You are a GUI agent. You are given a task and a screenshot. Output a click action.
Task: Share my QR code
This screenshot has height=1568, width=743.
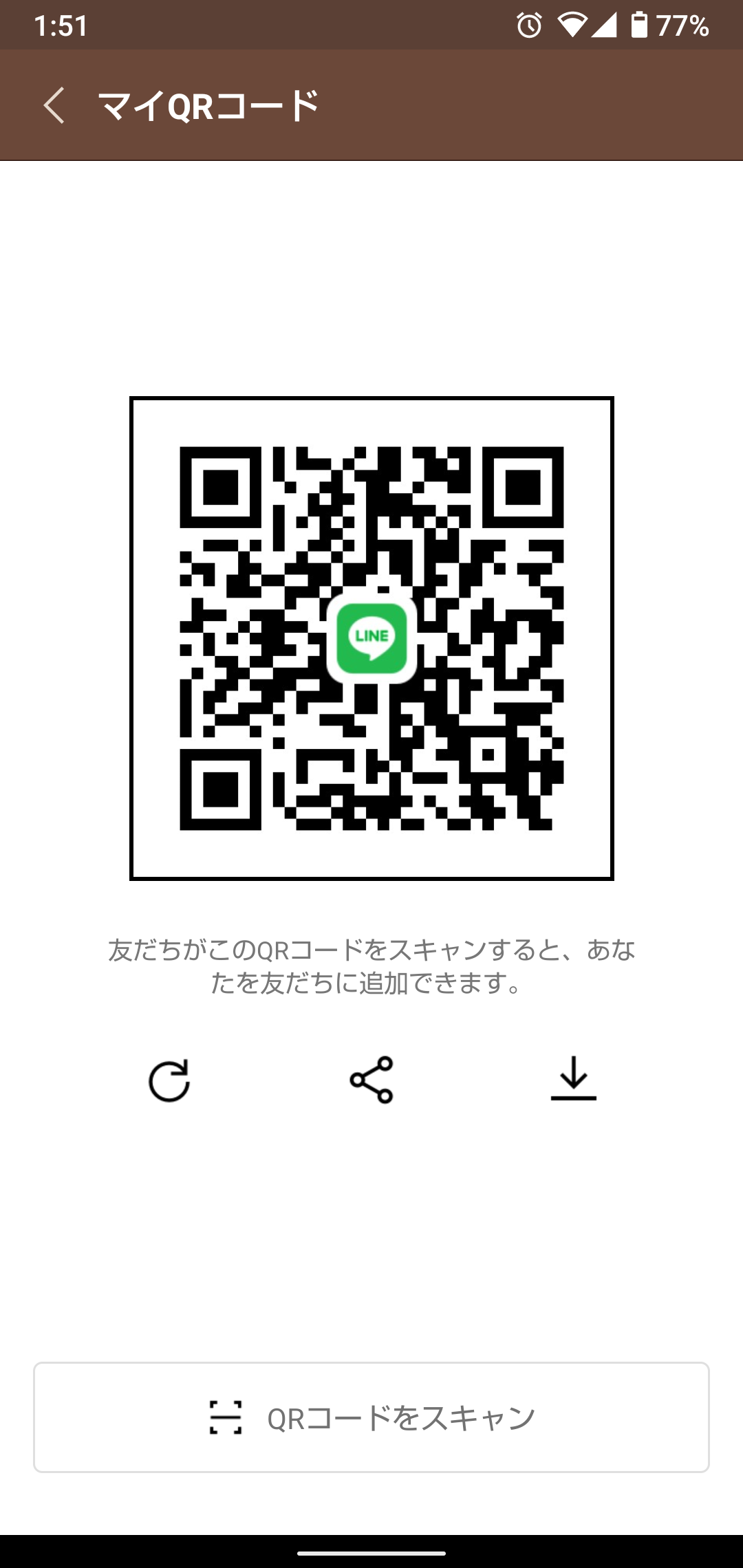click(x=371, y=1080)
